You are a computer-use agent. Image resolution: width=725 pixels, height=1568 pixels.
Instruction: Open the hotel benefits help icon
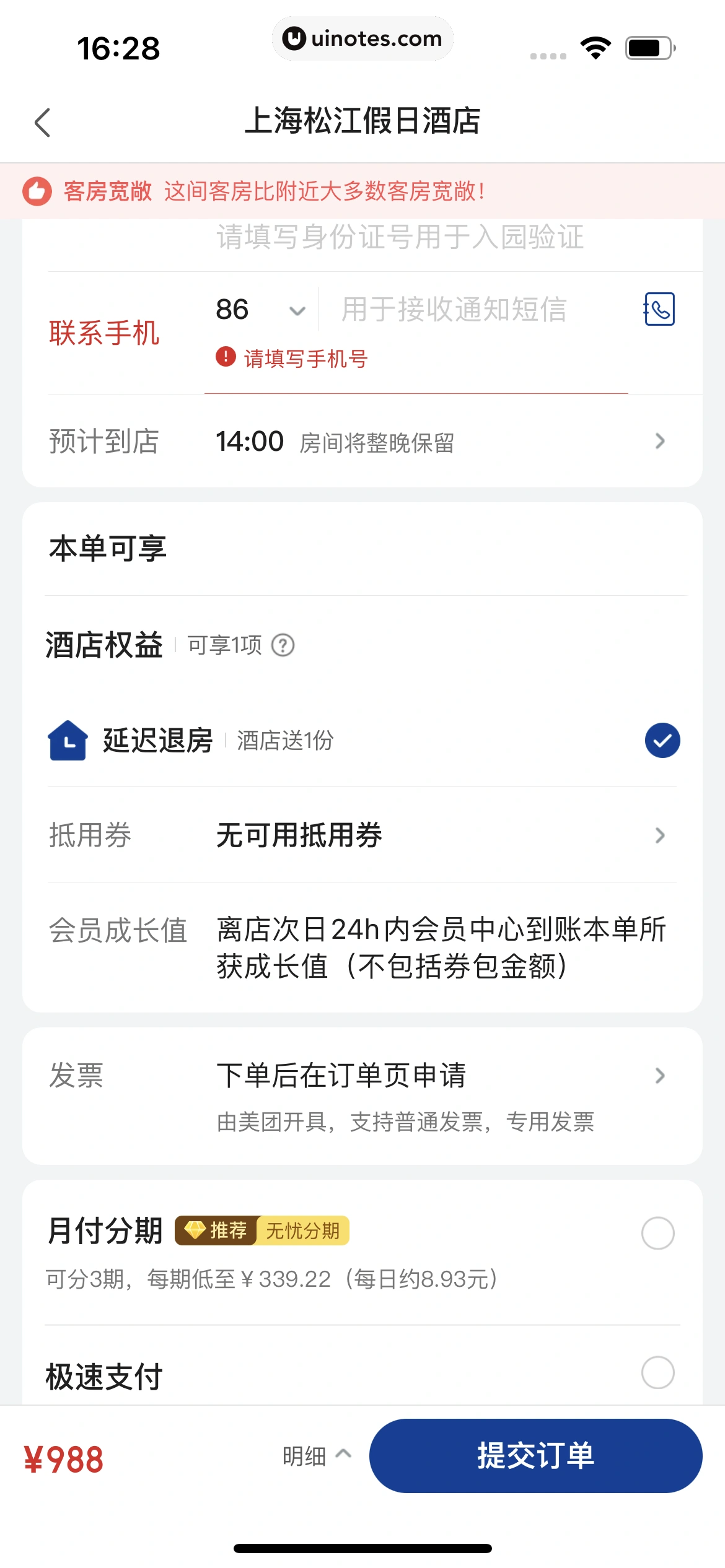coord(283,645)
